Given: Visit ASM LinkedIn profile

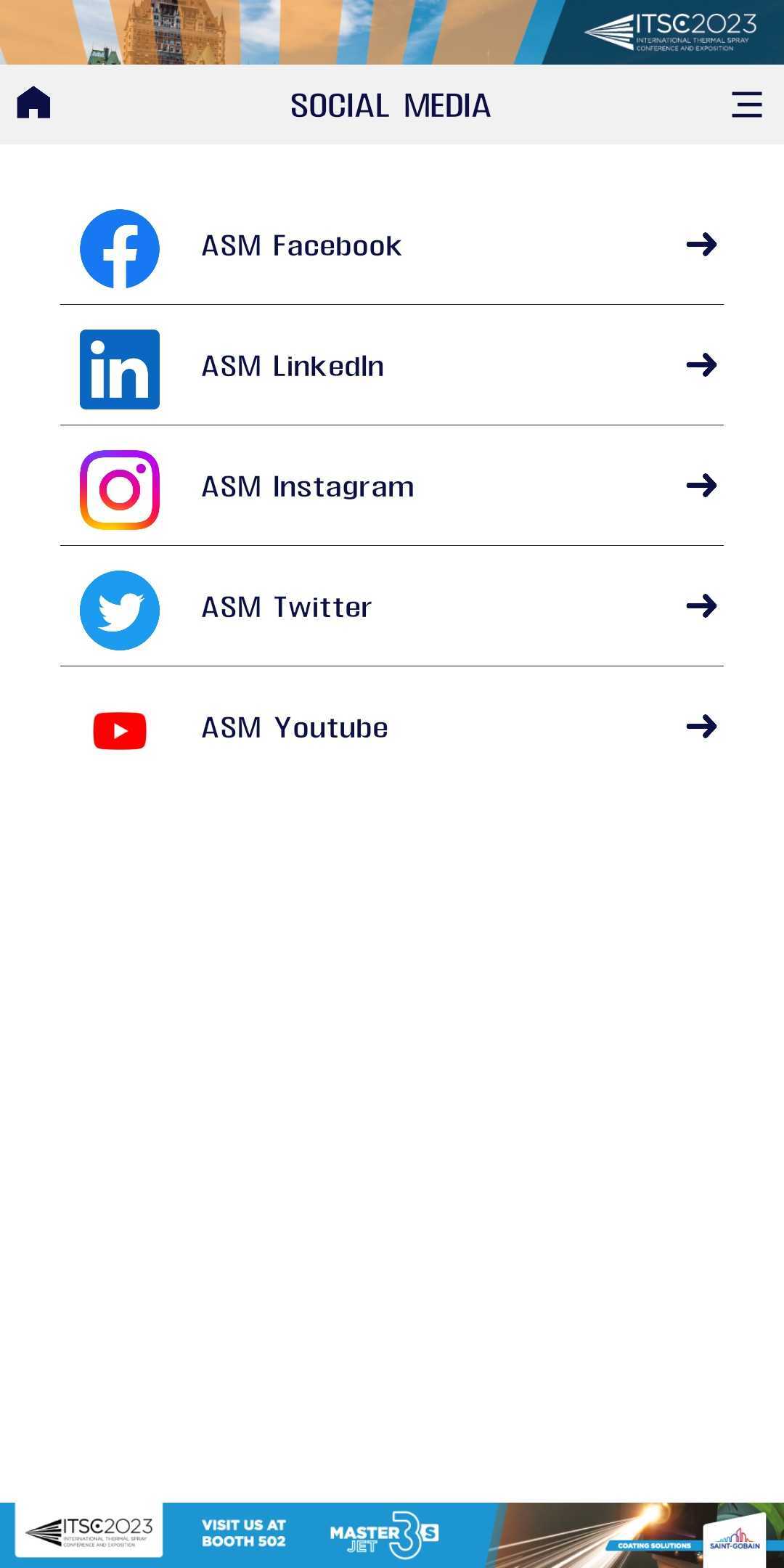Looking at the screenshot, I should point(392,367).
